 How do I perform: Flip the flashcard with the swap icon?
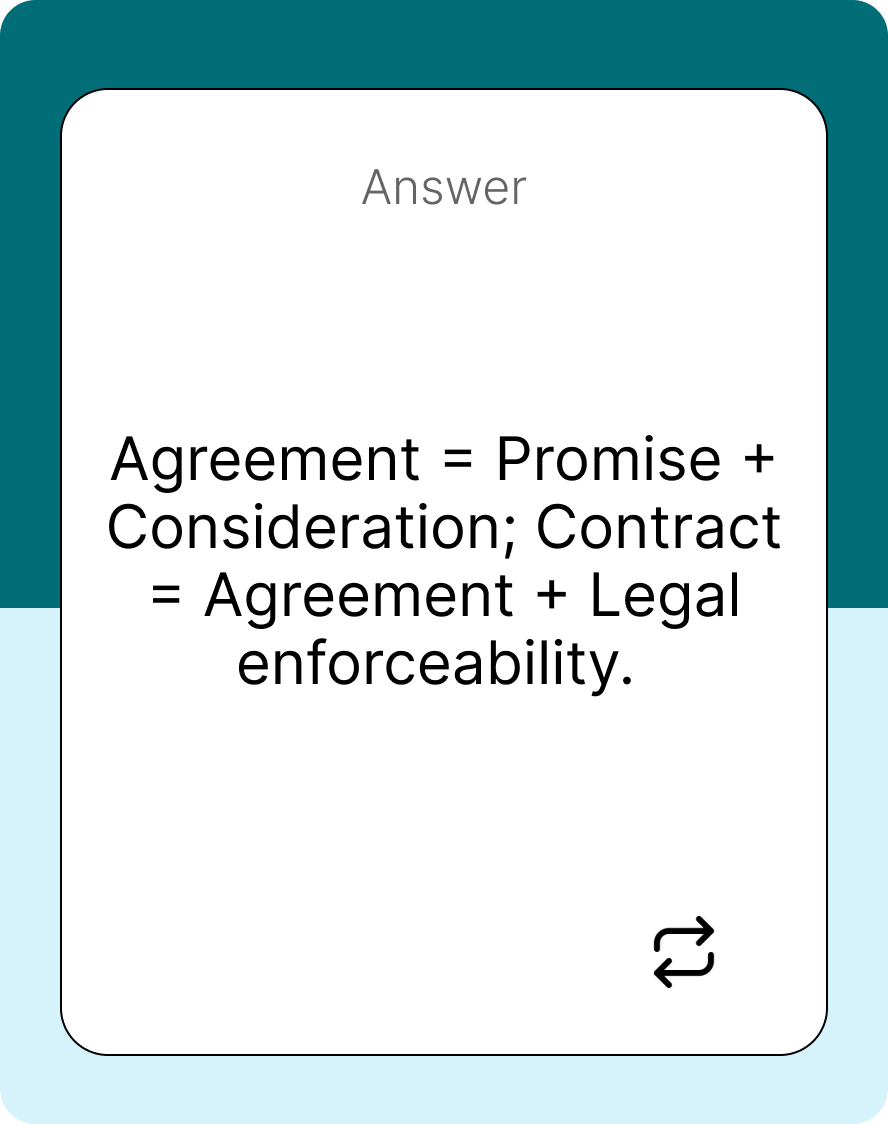click(684, 951)
